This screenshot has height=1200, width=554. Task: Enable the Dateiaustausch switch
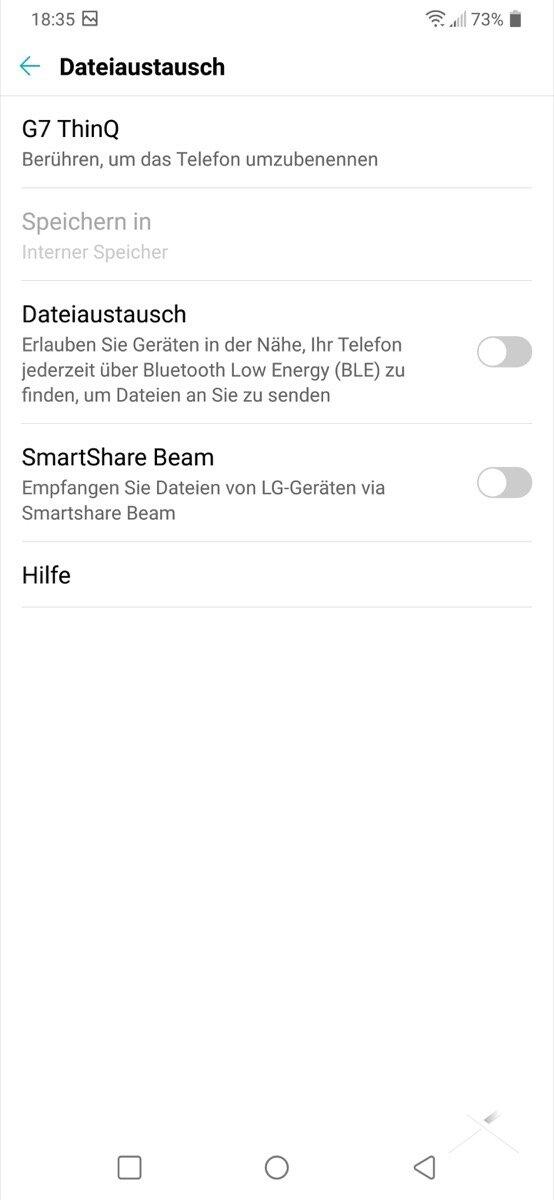pos(504,352)
